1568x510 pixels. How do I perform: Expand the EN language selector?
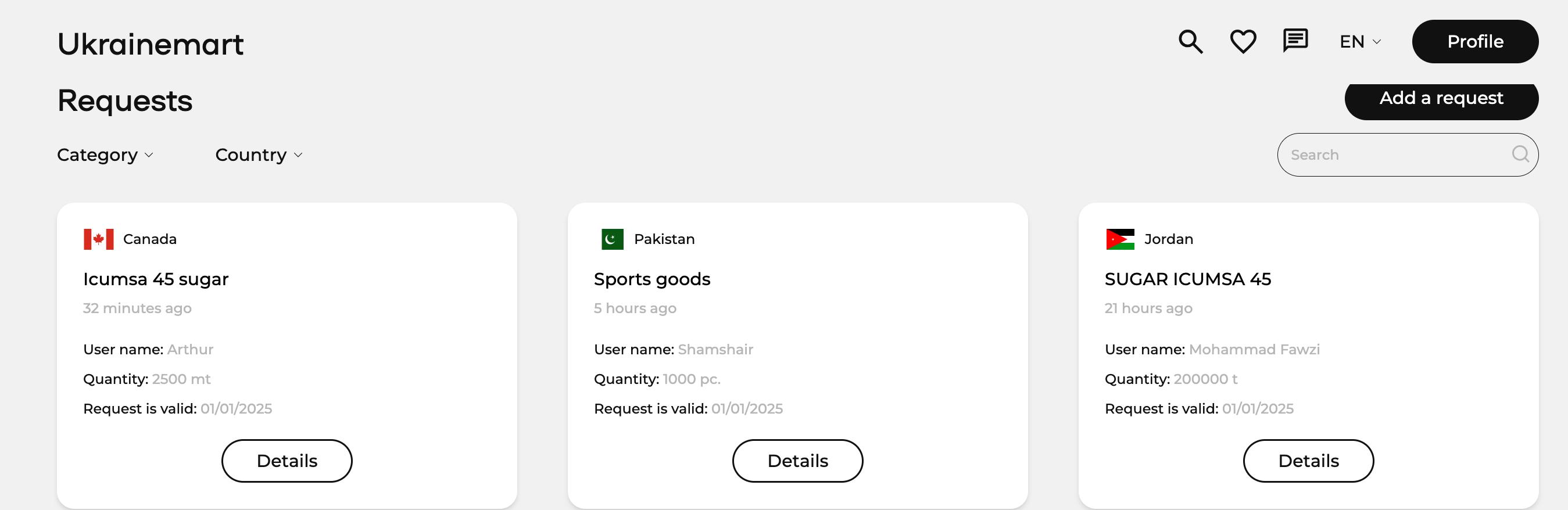[1360, 42]
